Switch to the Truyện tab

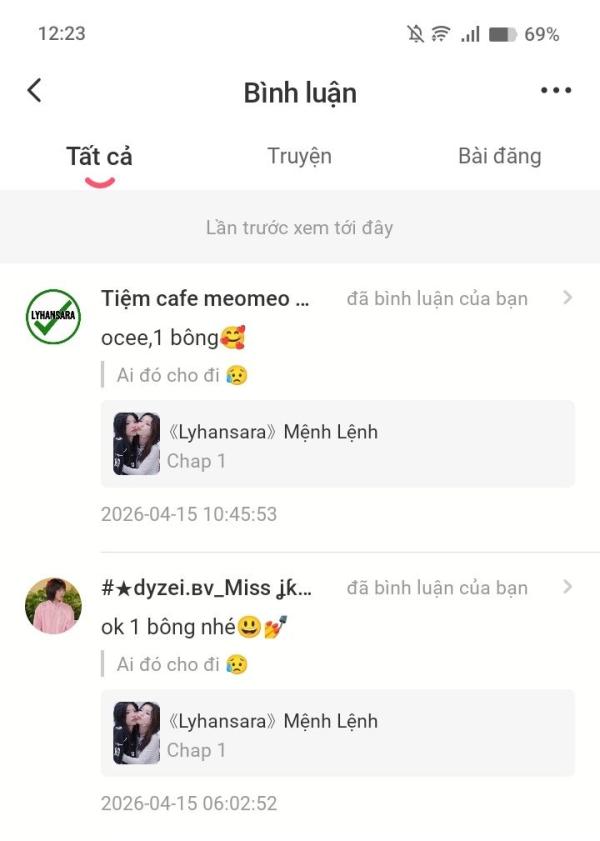pos(299,156)
